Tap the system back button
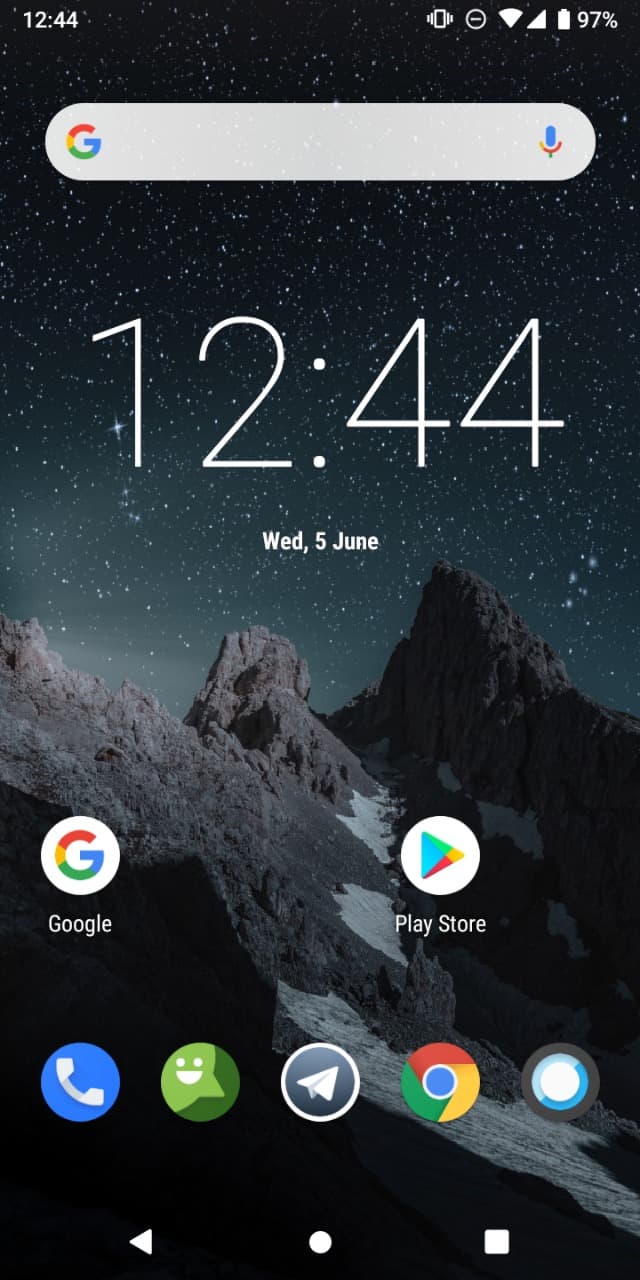The height and width of the screenshot is (1280, 640). coord(141,1242)
